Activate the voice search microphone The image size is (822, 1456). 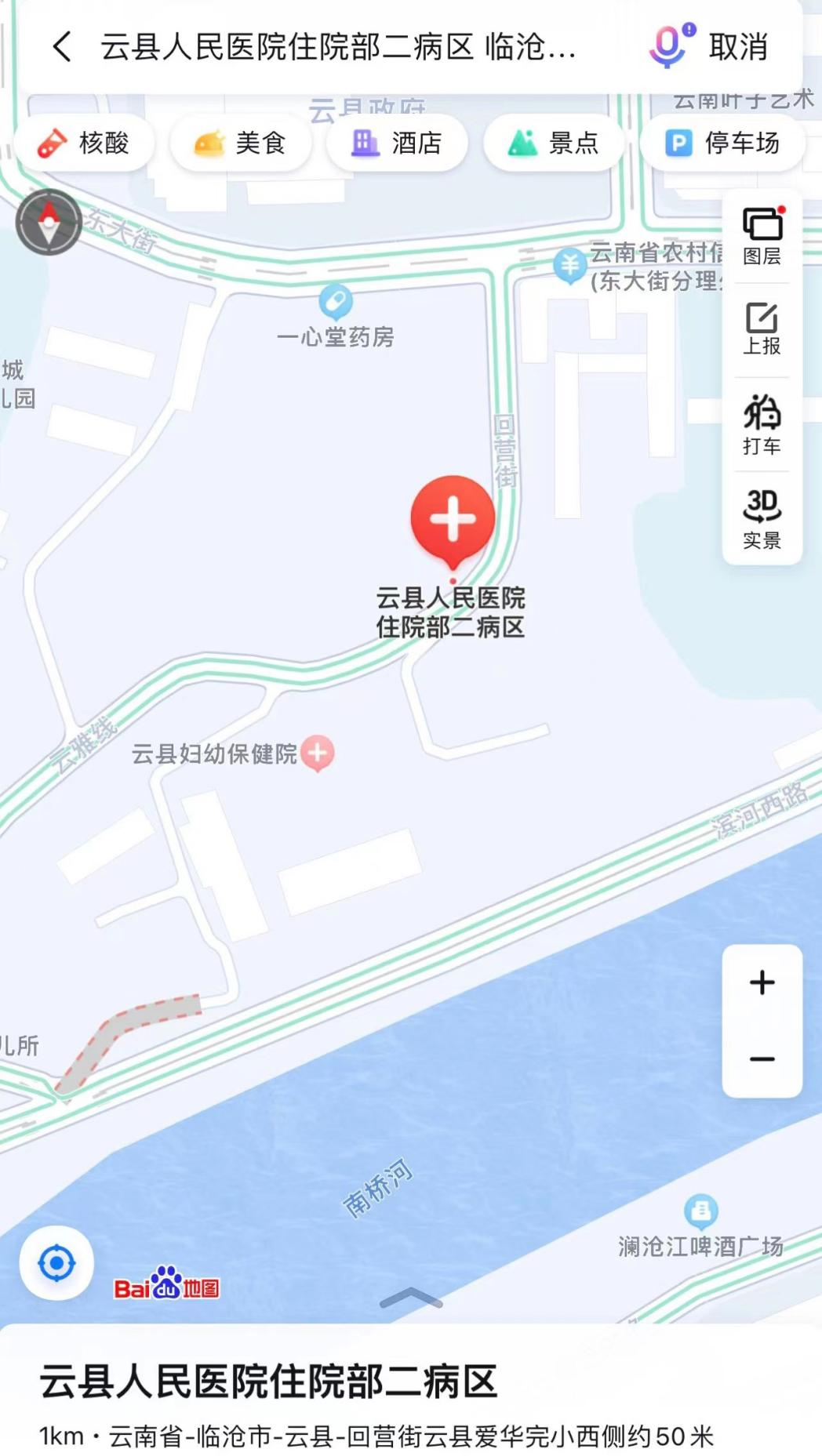click(667, 47)
